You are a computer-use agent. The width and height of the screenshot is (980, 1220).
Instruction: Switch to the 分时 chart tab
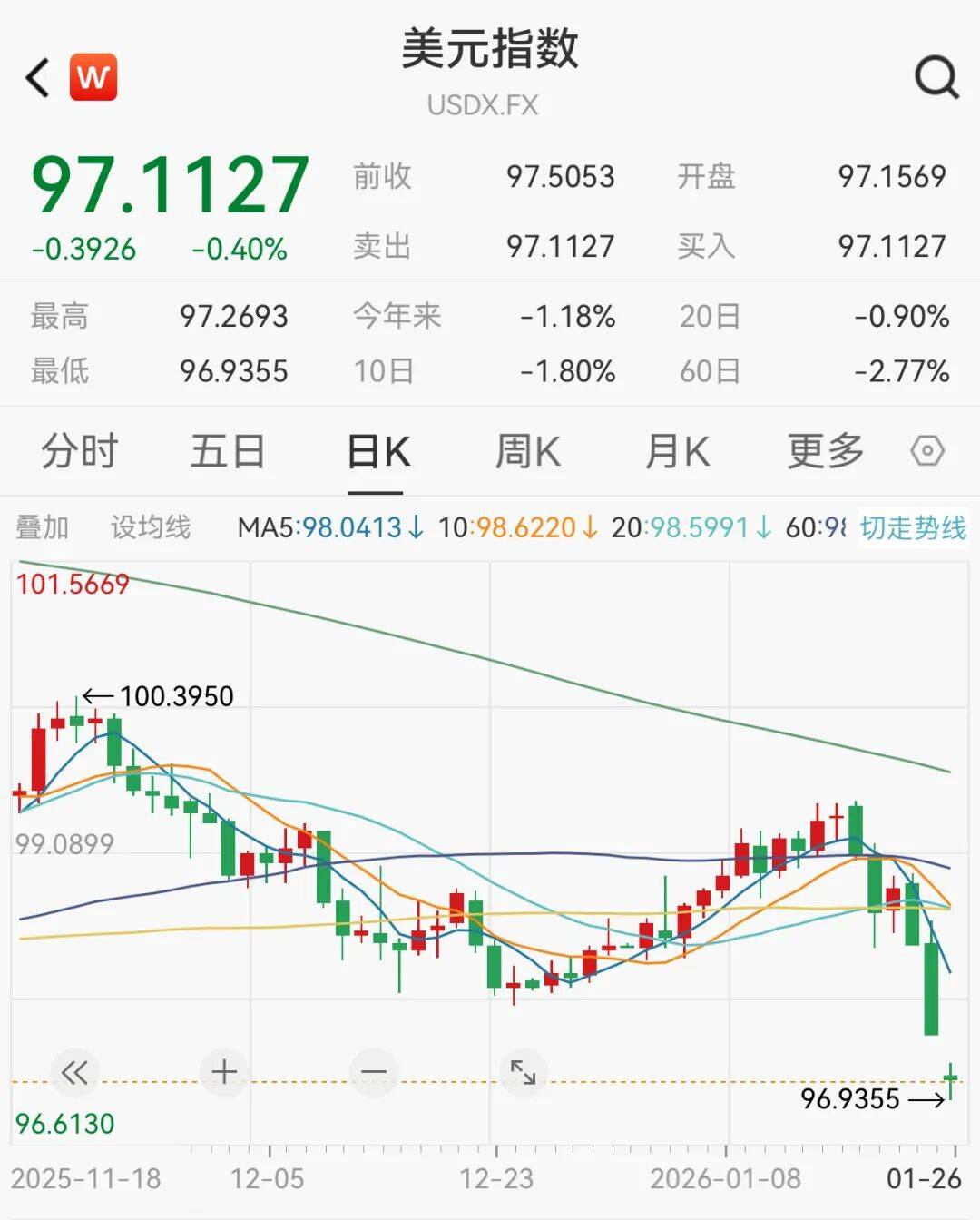tap(80, 451)
